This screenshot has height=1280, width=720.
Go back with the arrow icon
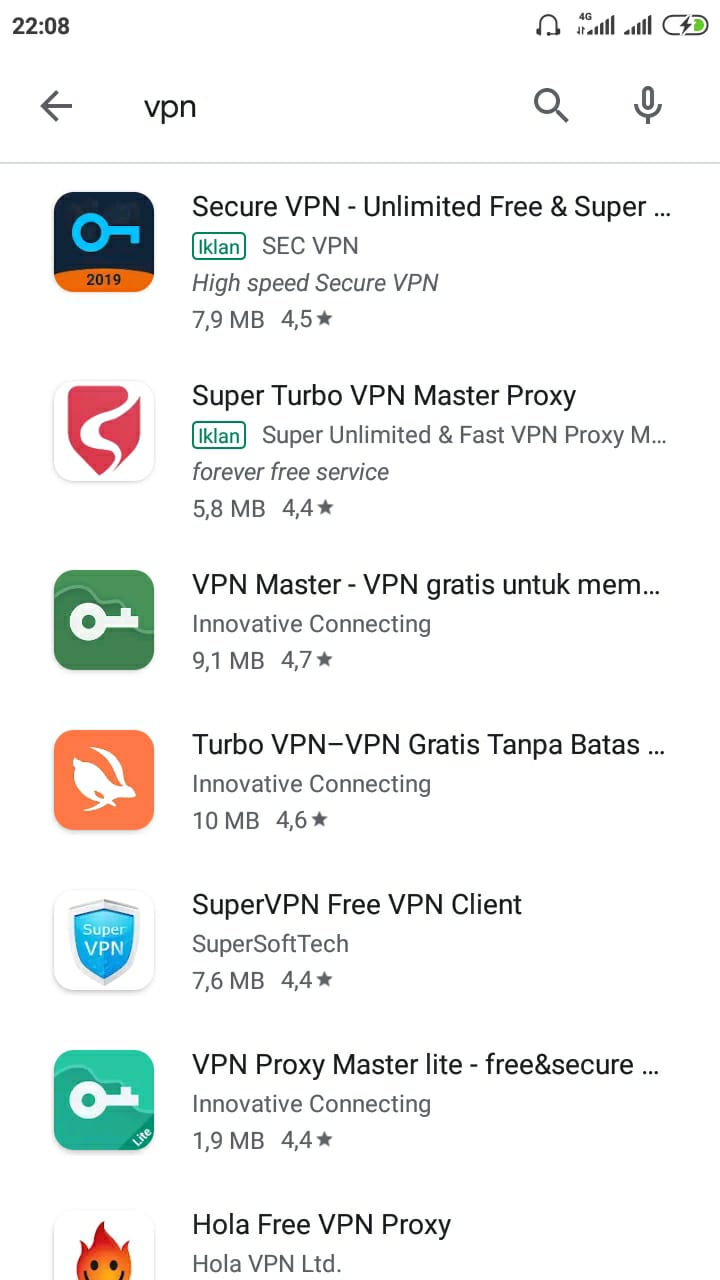[56, 106]
